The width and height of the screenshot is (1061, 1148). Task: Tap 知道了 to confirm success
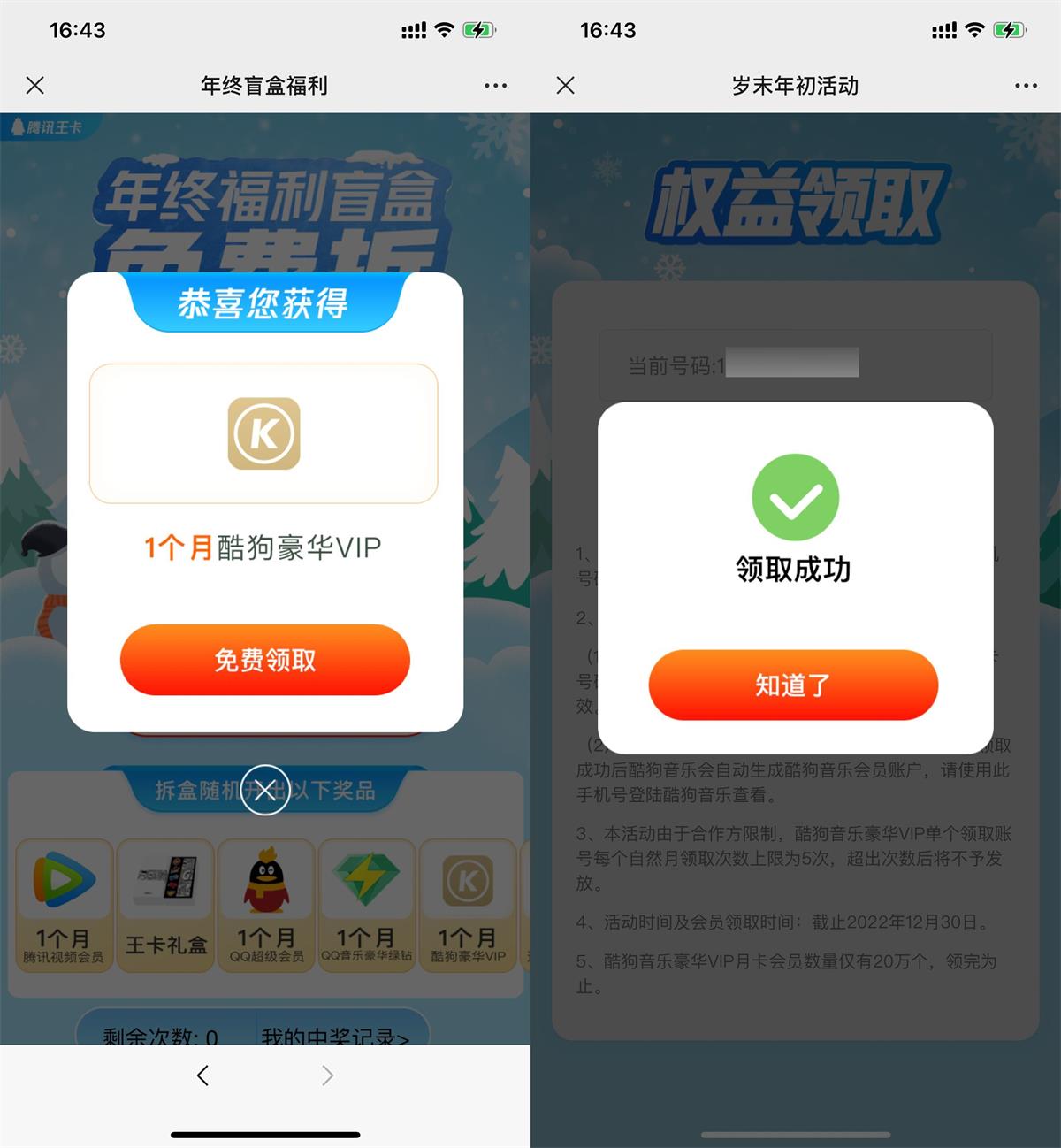793,685
